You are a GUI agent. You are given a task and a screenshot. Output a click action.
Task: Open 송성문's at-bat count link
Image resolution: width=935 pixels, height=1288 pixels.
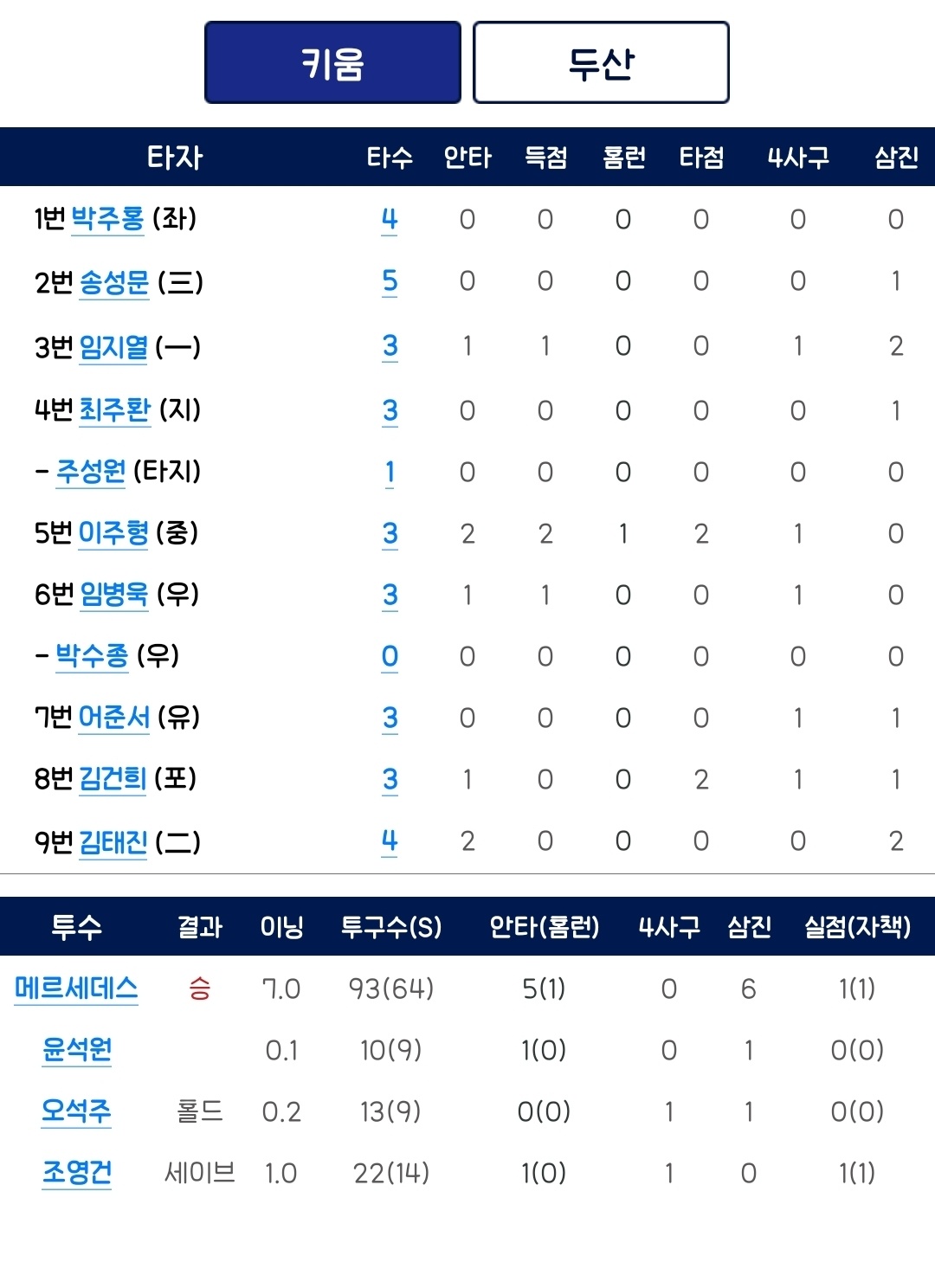pos(390,281)
